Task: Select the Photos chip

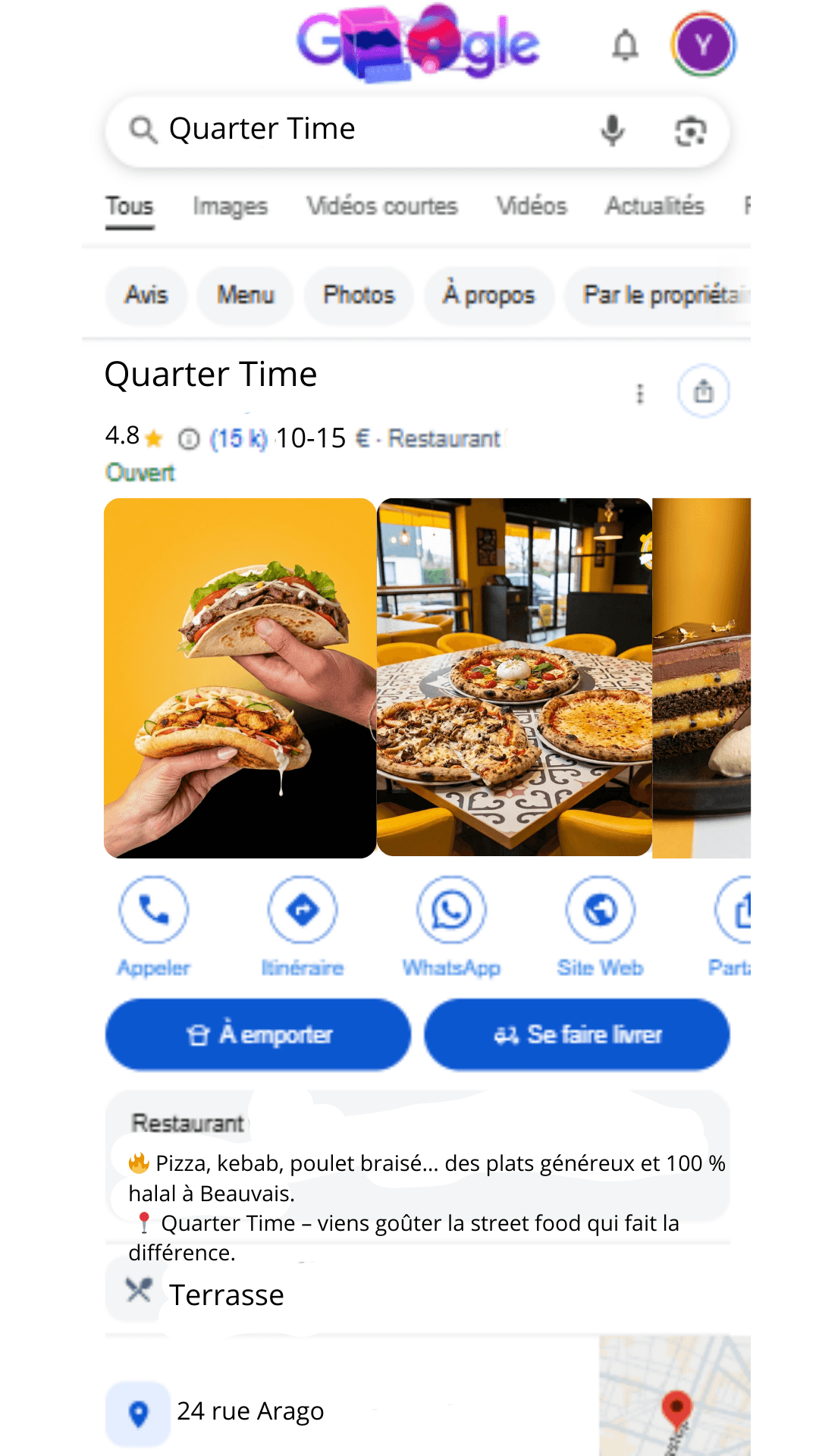Action: [x=359, y=295]
